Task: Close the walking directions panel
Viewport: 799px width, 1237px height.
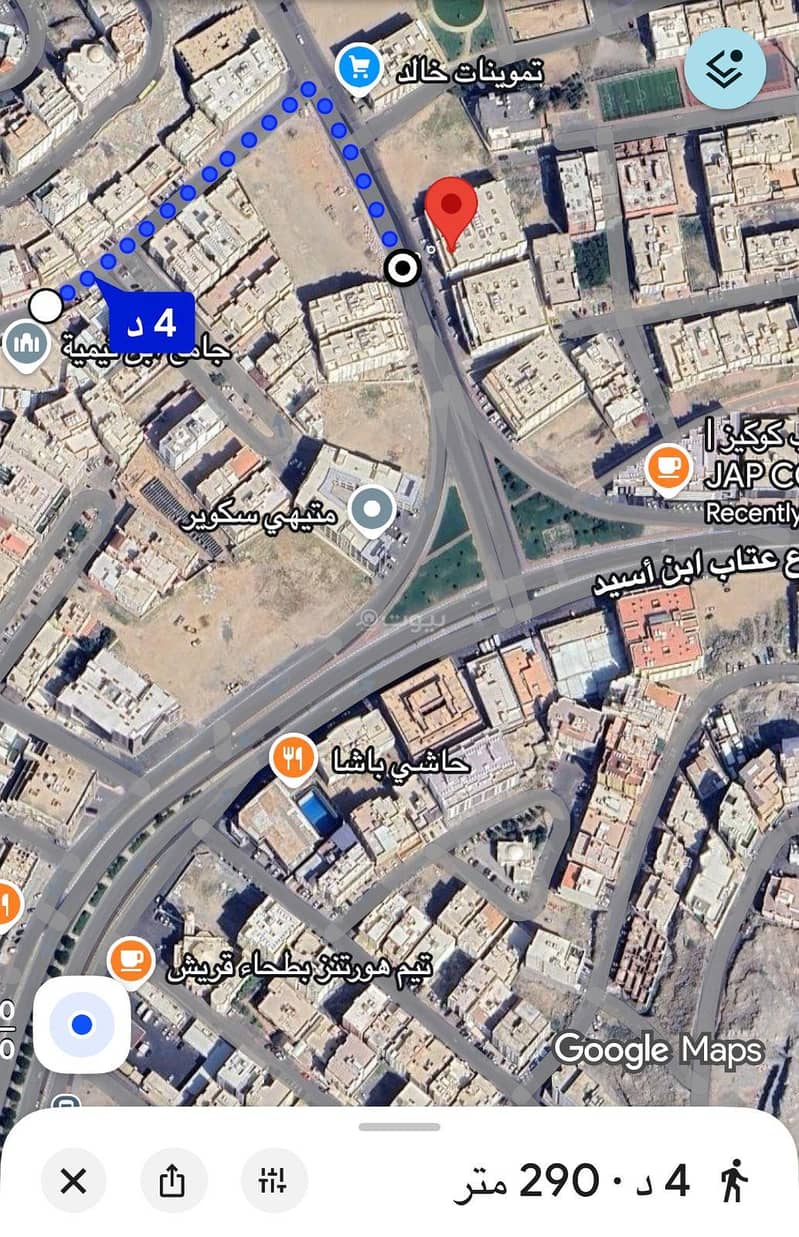Action: tap(73, 1181)
